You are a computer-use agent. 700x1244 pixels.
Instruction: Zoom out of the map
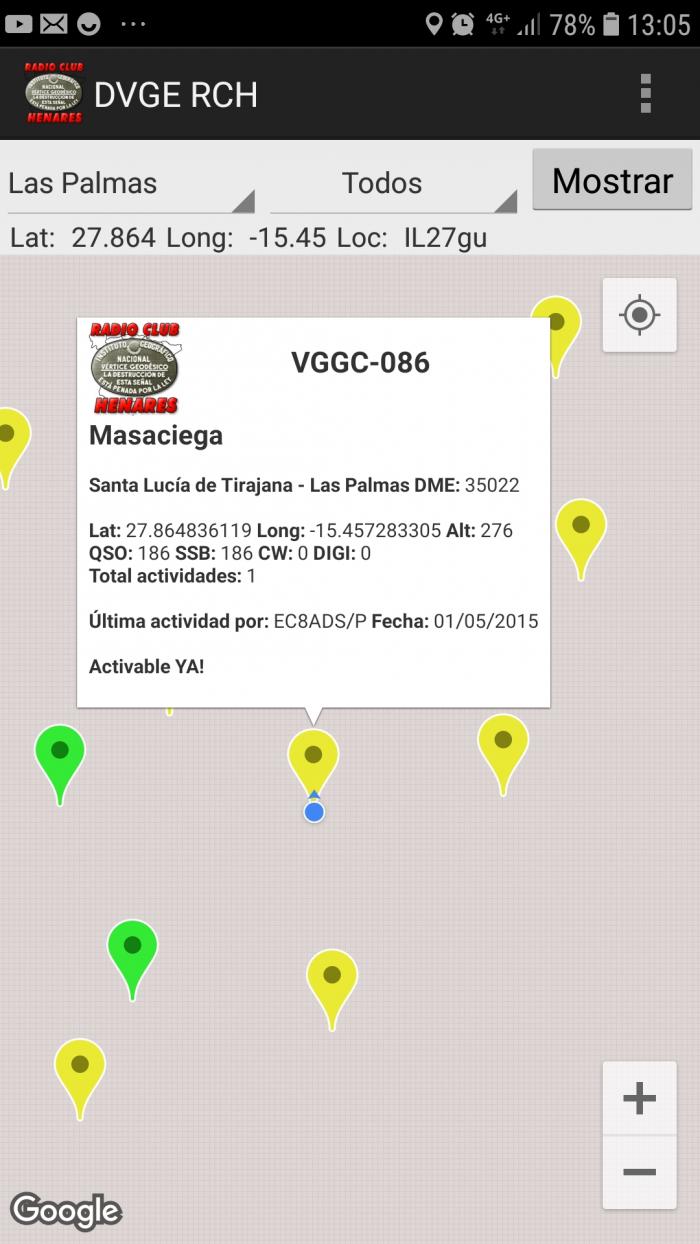click(640, 1172)
